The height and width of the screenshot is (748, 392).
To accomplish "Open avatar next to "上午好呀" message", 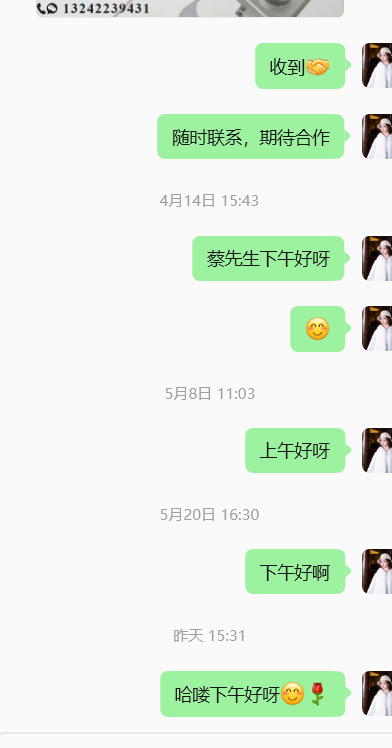I will (377, 450).
